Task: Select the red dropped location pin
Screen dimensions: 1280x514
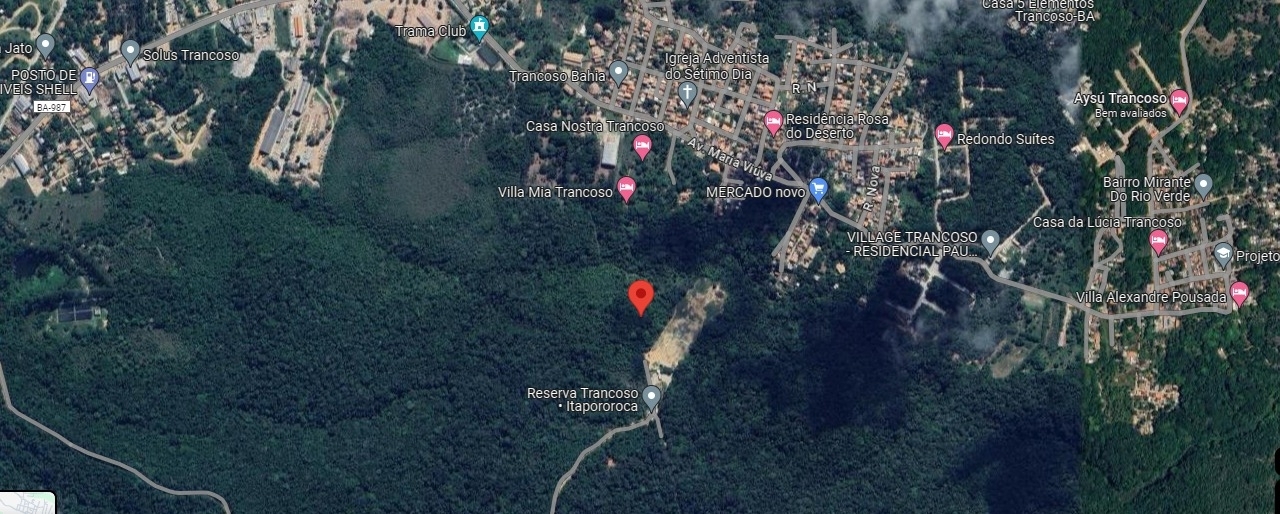Action: (641, 297)
